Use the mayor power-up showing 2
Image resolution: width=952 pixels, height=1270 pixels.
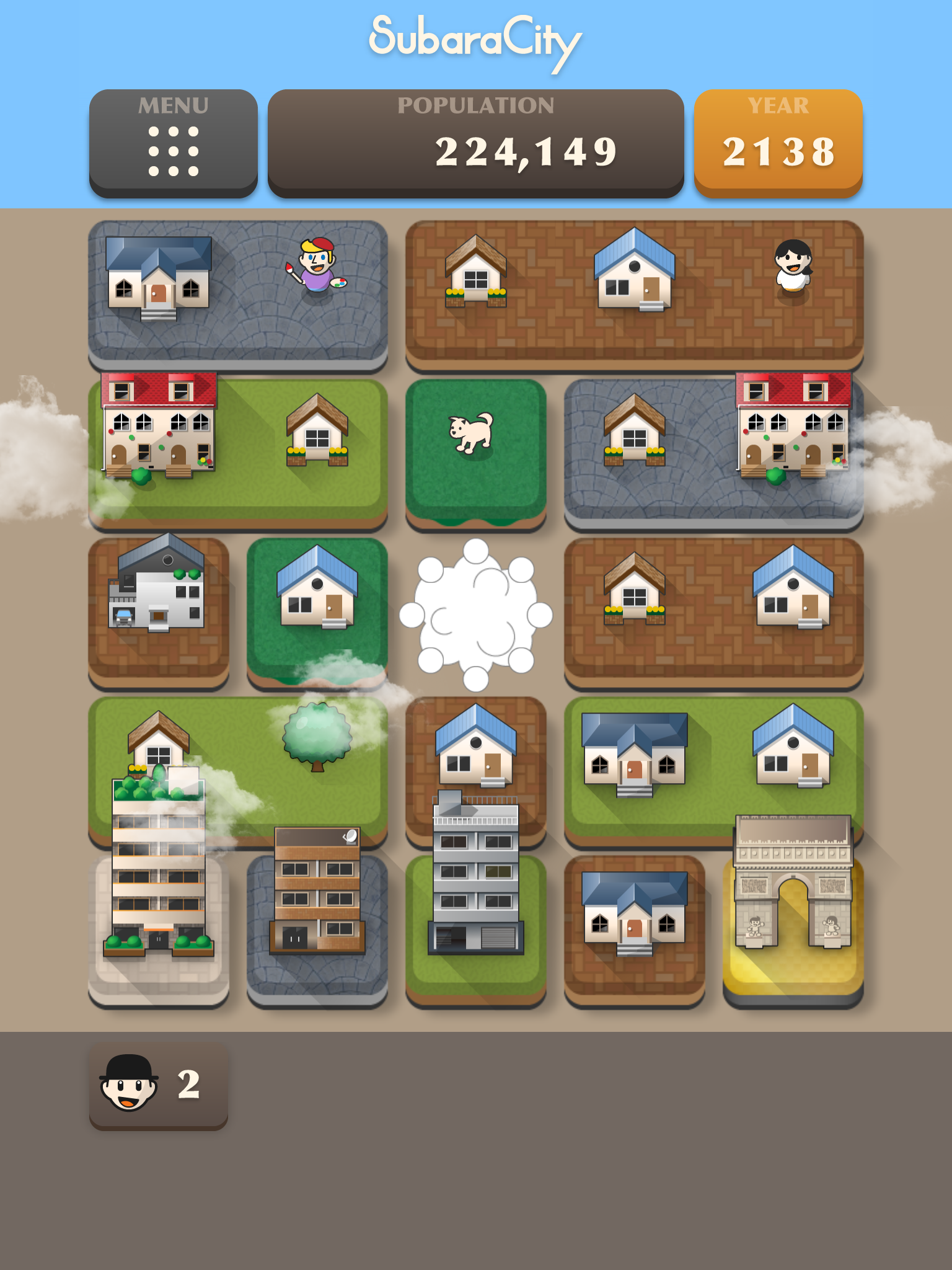[x=159, y=1085]
